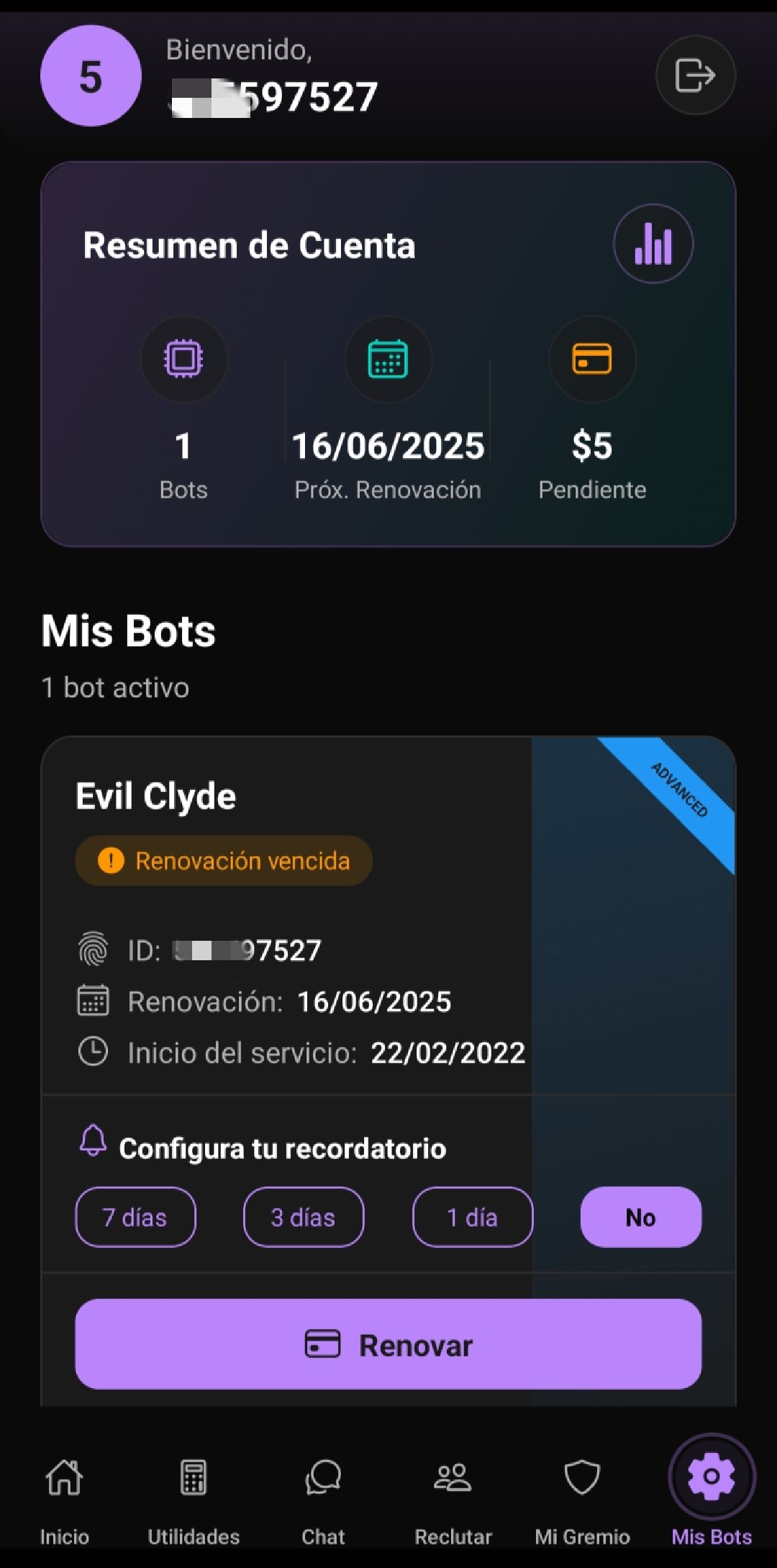Open the logout icon
This screenshot has height=1568, width=777.
tap(695, 75)
